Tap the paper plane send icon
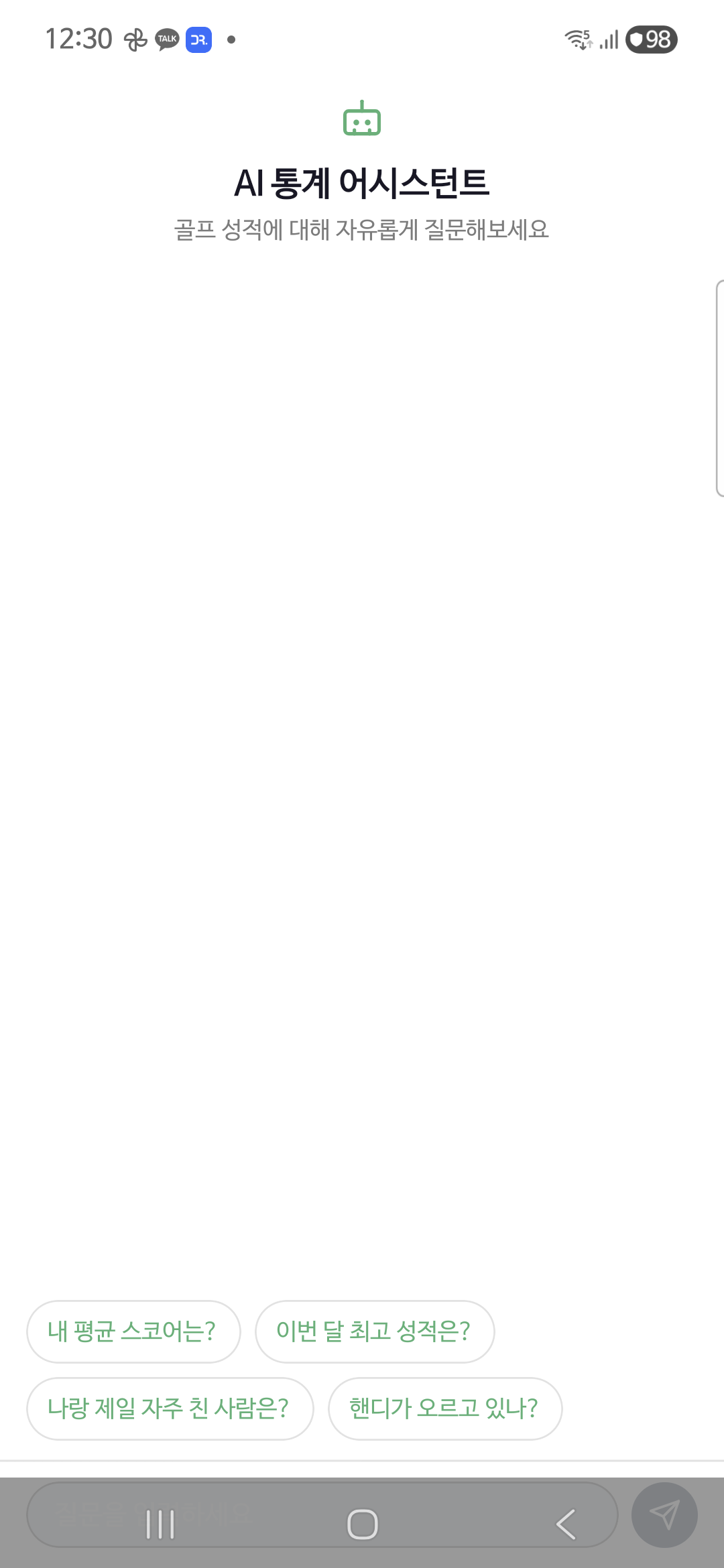724x1568 pixels. point(664,1516)
